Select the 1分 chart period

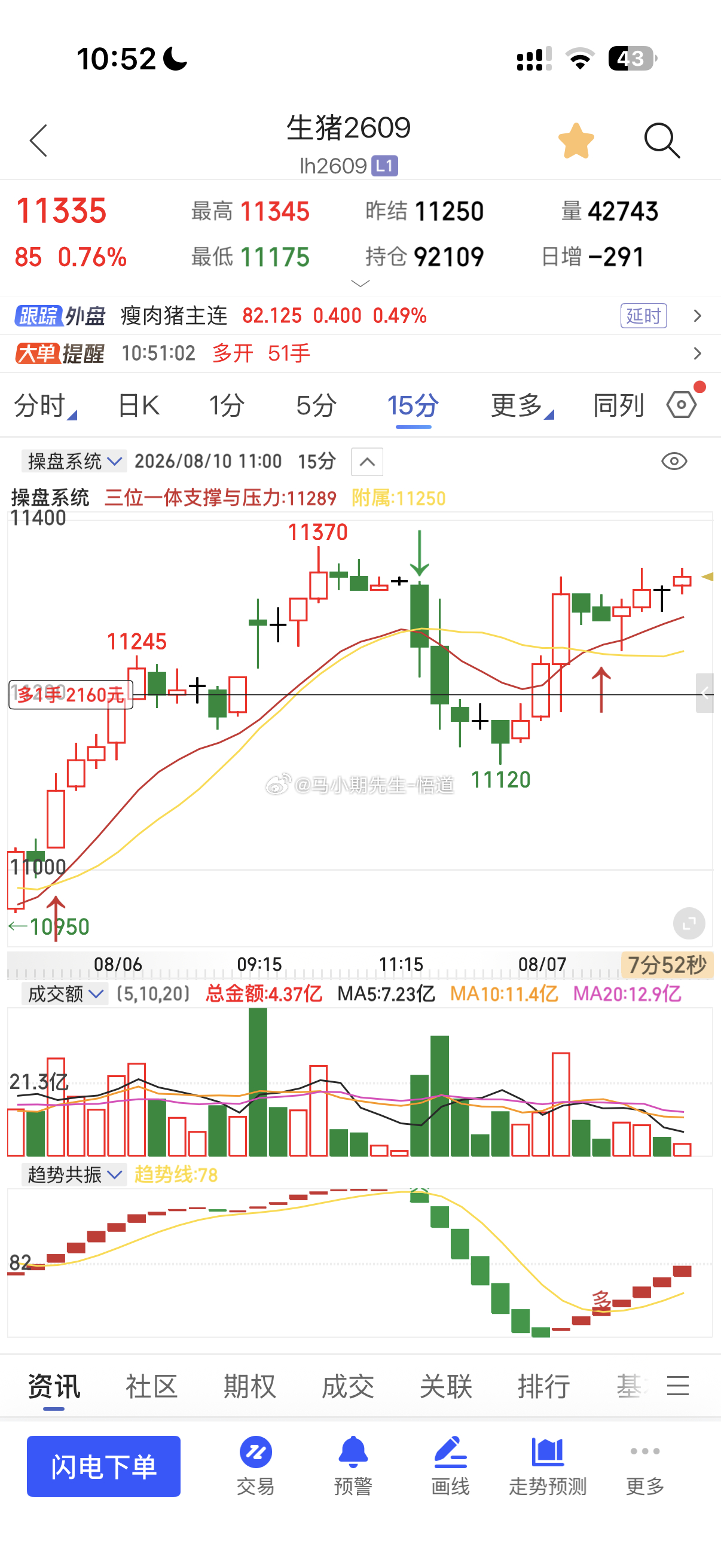point(227,405)
